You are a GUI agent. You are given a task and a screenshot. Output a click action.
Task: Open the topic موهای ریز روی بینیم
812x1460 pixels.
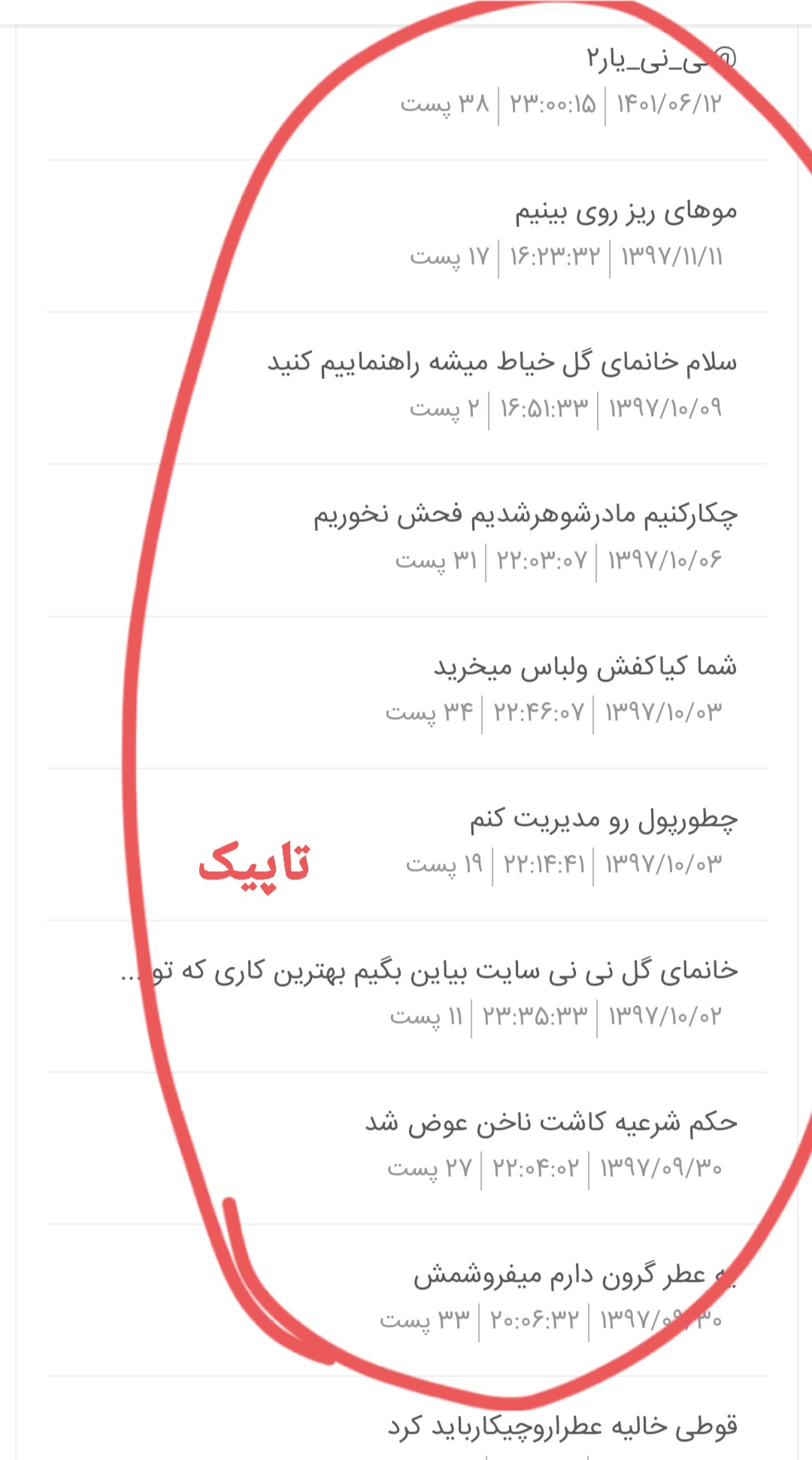626,213
